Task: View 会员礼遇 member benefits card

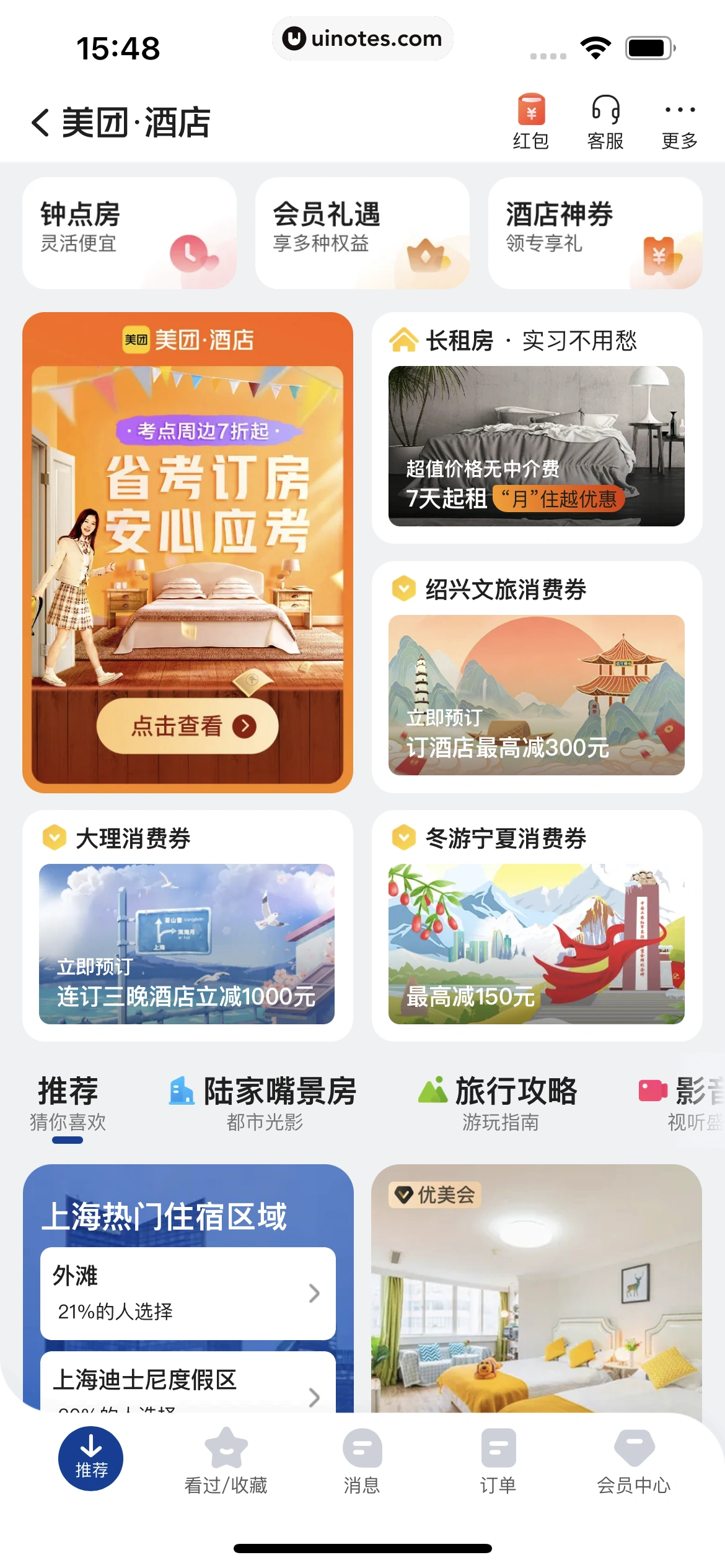Action: [x=362, y=233]
